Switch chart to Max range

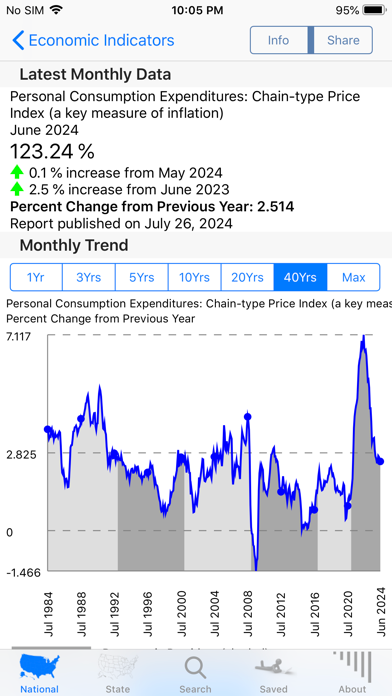[353, 277]
